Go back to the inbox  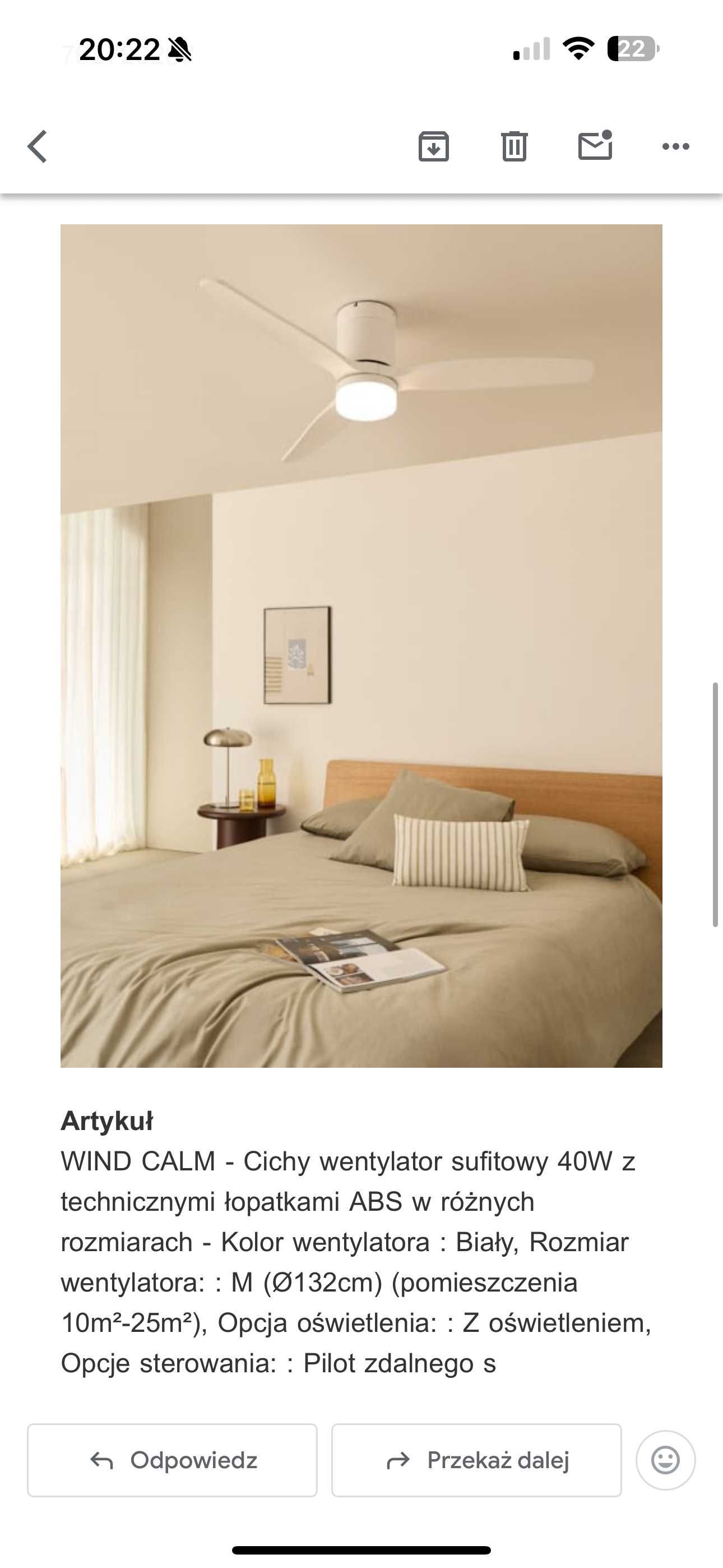pos(38,147)
